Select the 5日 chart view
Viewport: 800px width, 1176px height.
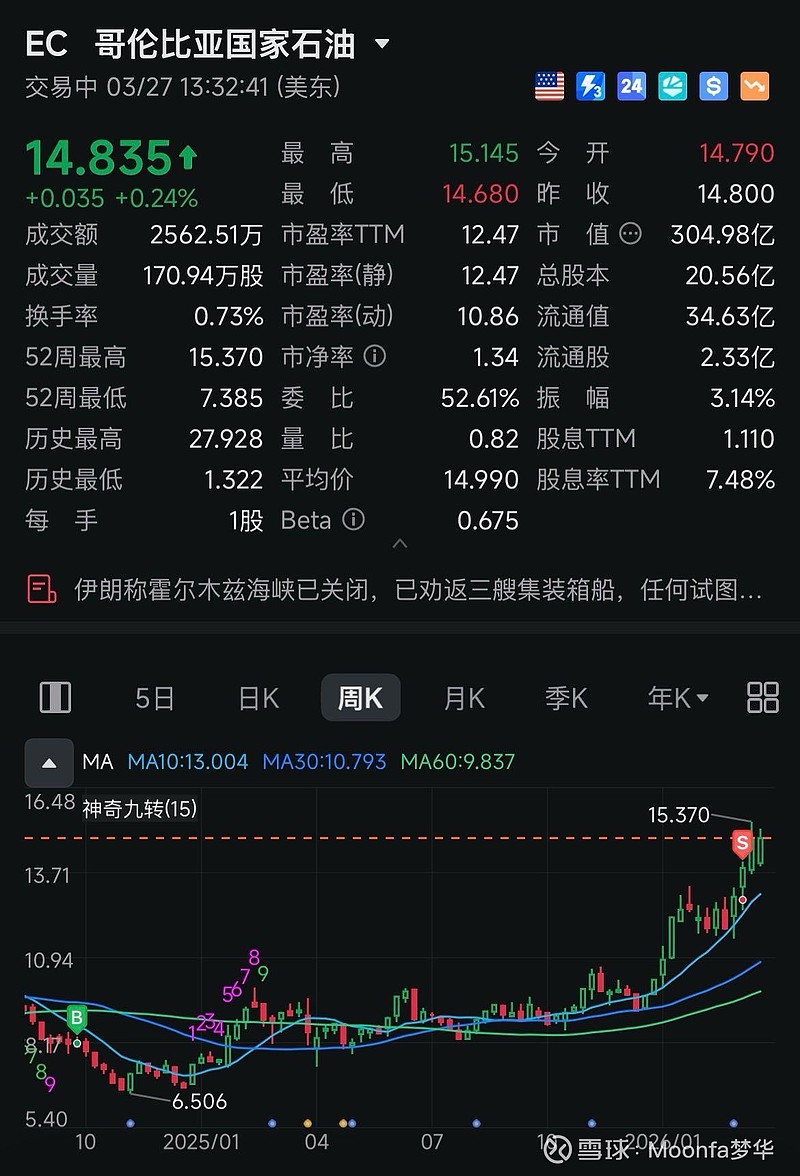pos(154,698)
